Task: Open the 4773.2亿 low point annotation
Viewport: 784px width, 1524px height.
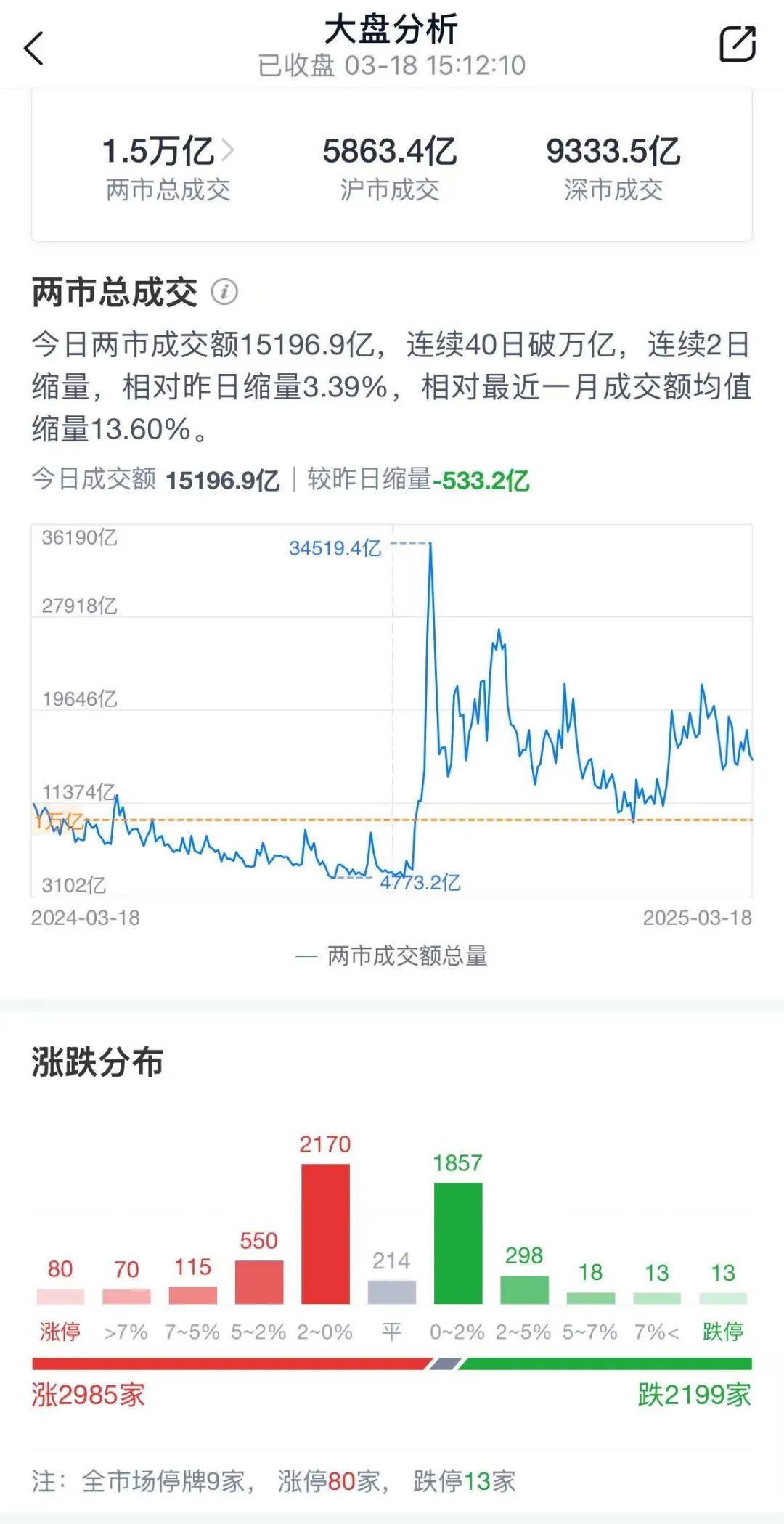Action: point(422,884)
